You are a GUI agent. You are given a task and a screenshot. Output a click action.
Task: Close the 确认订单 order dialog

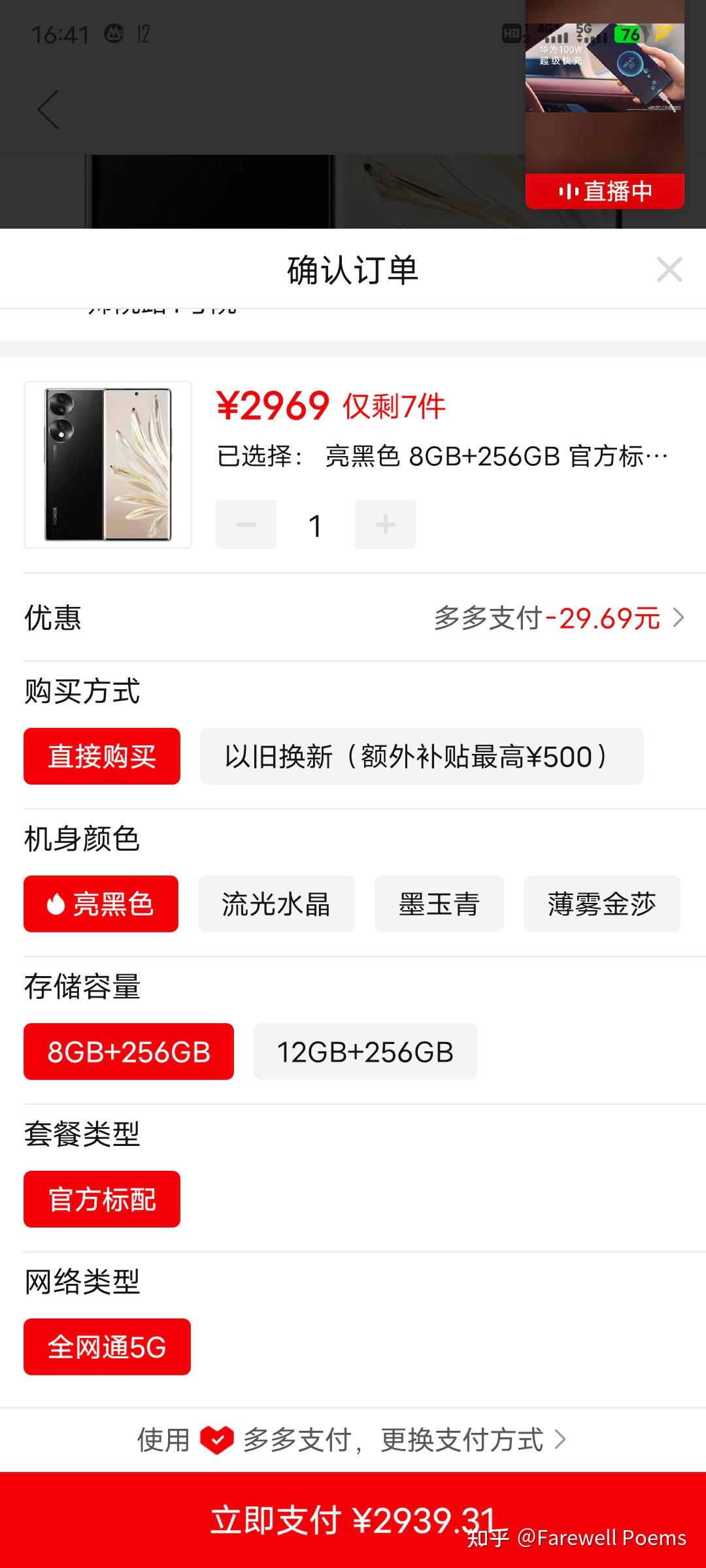tap(668, 269)
